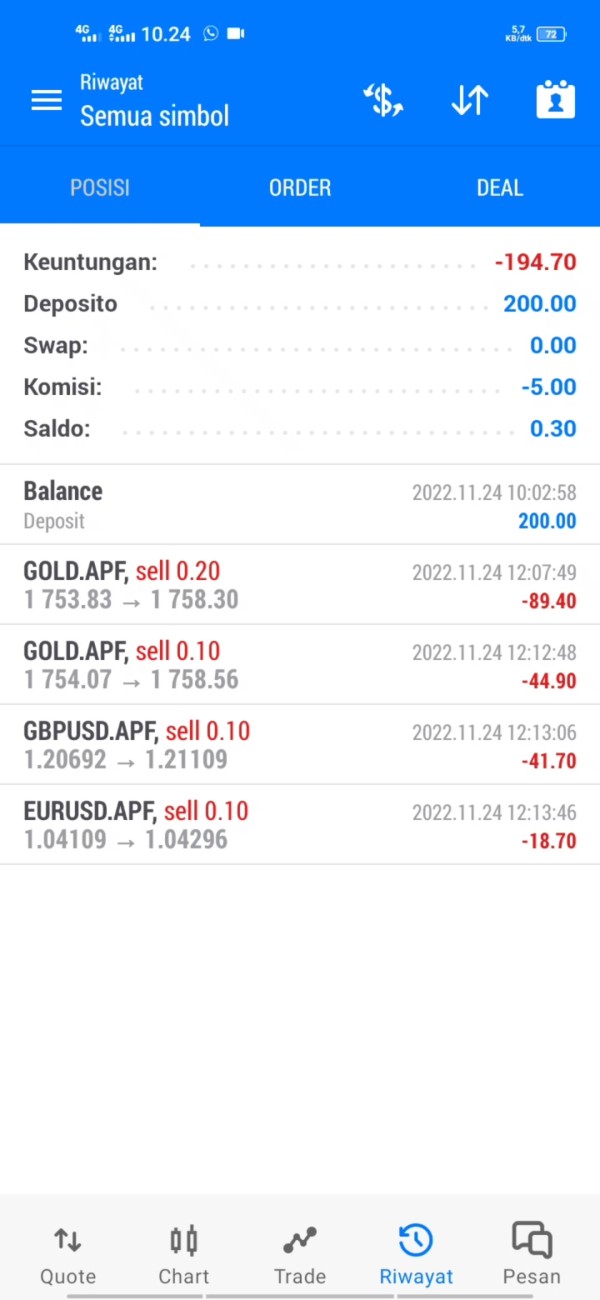Screen dimensions: 600x1300
Task: Go to the Quote tab
Action: click(x=68, y=1254)
